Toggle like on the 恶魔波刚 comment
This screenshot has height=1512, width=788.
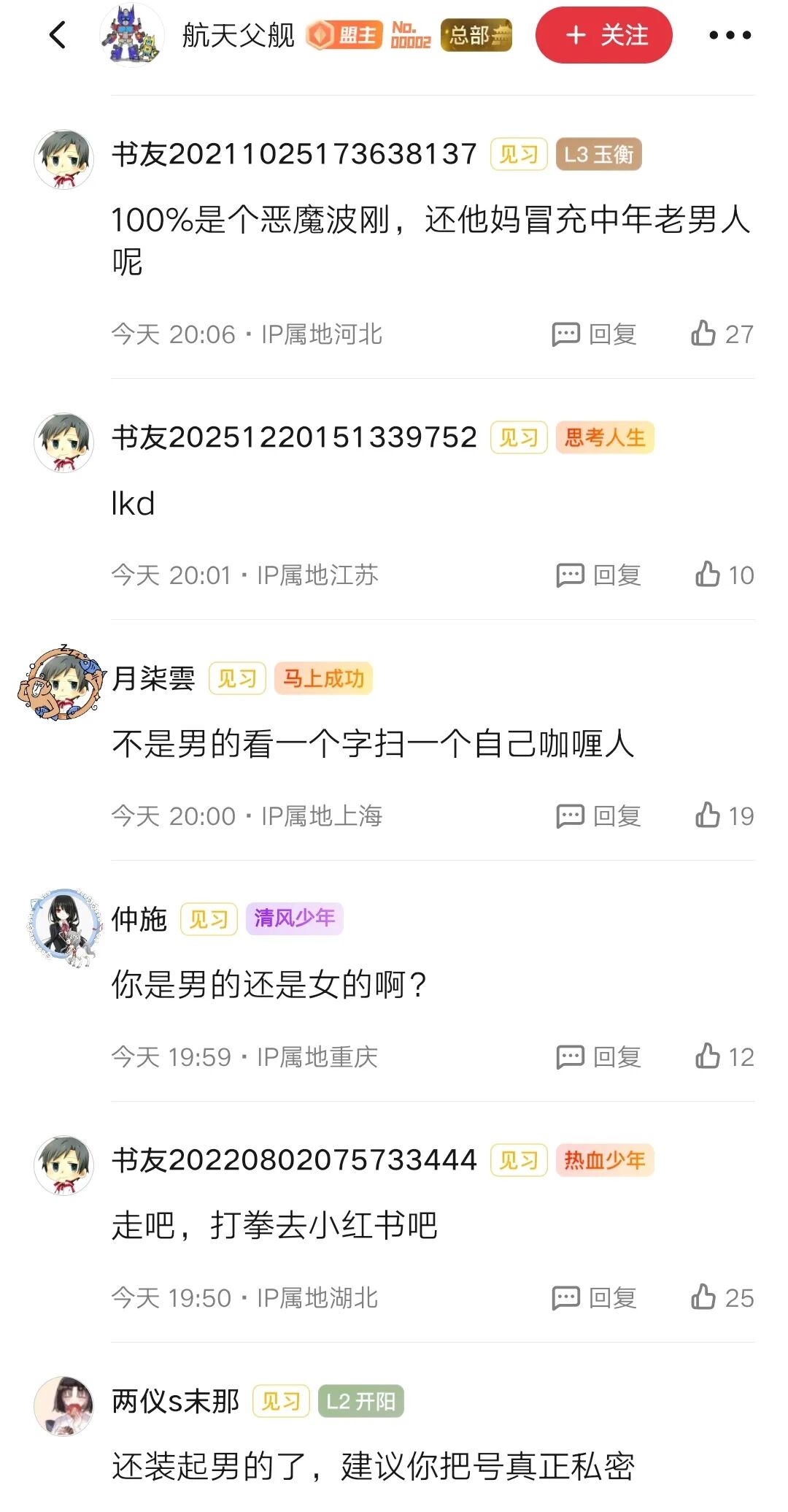706,335
